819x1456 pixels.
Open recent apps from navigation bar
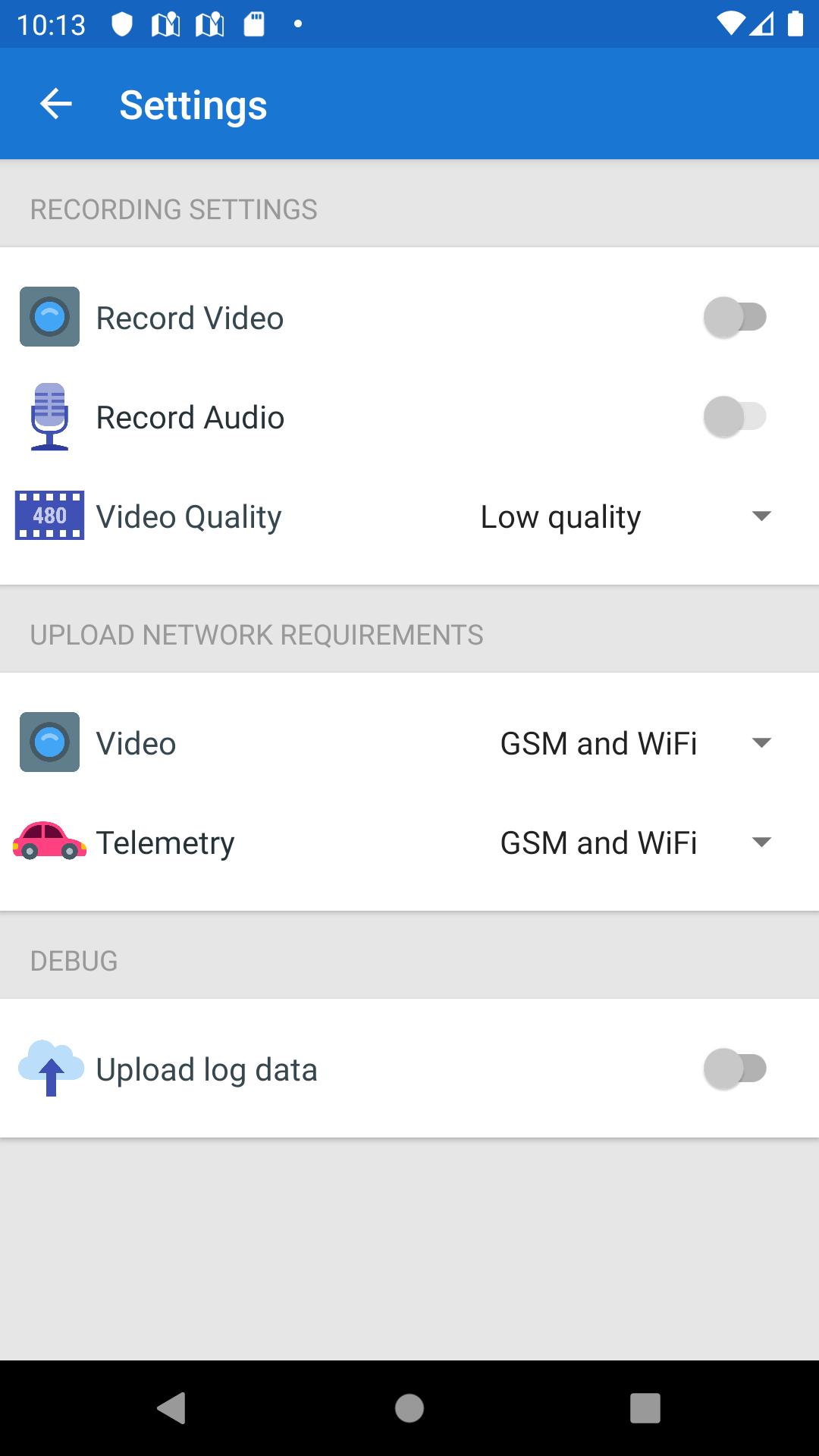(645, 1408)
